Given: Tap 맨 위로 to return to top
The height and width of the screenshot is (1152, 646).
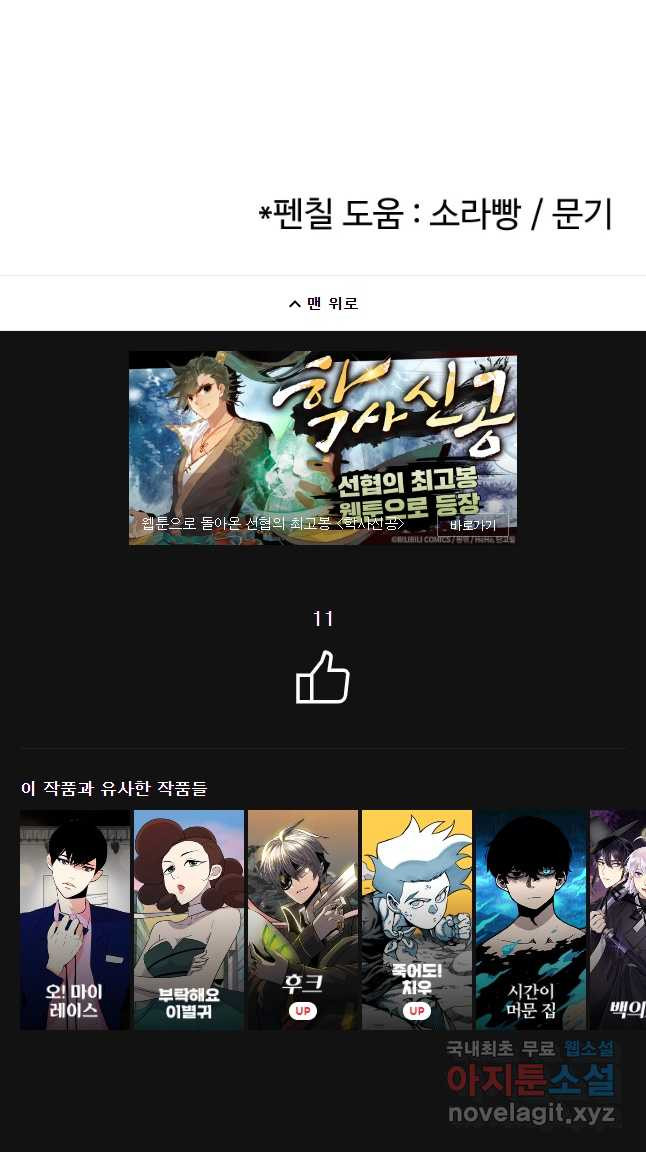Looking at the screenshot, I should pos(322,303).
